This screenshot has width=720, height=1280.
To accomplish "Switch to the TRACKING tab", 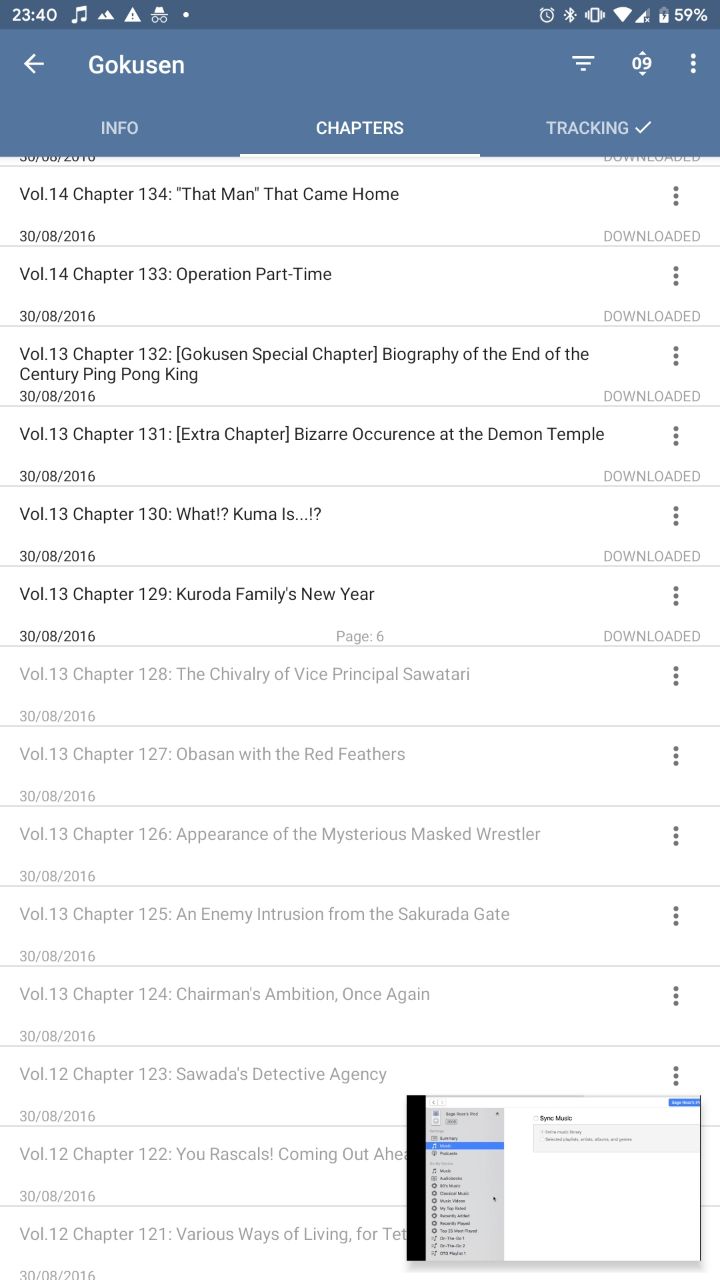I will coord(599,128).
